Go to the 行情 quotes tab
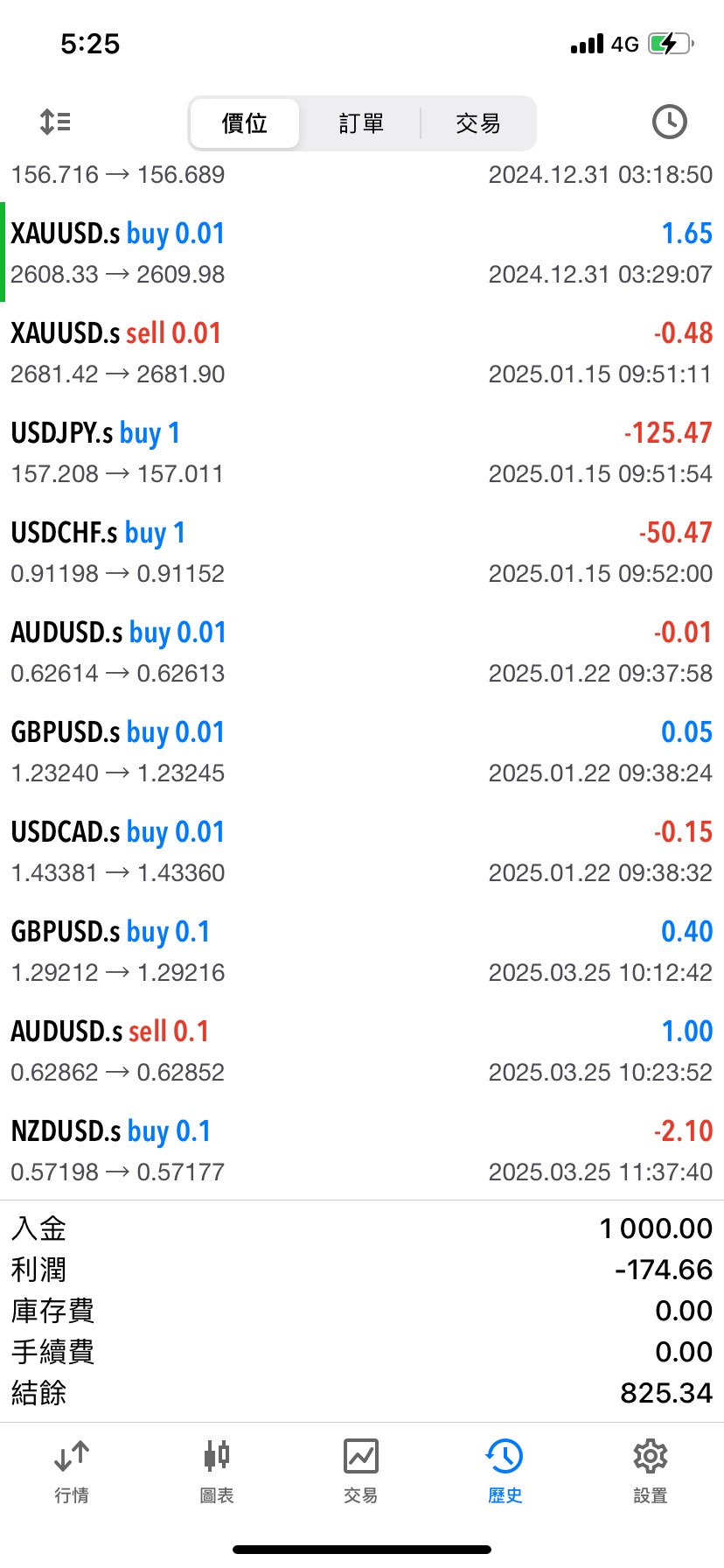Screen dimensions: 724x1568 click(x=72, y=1472)
